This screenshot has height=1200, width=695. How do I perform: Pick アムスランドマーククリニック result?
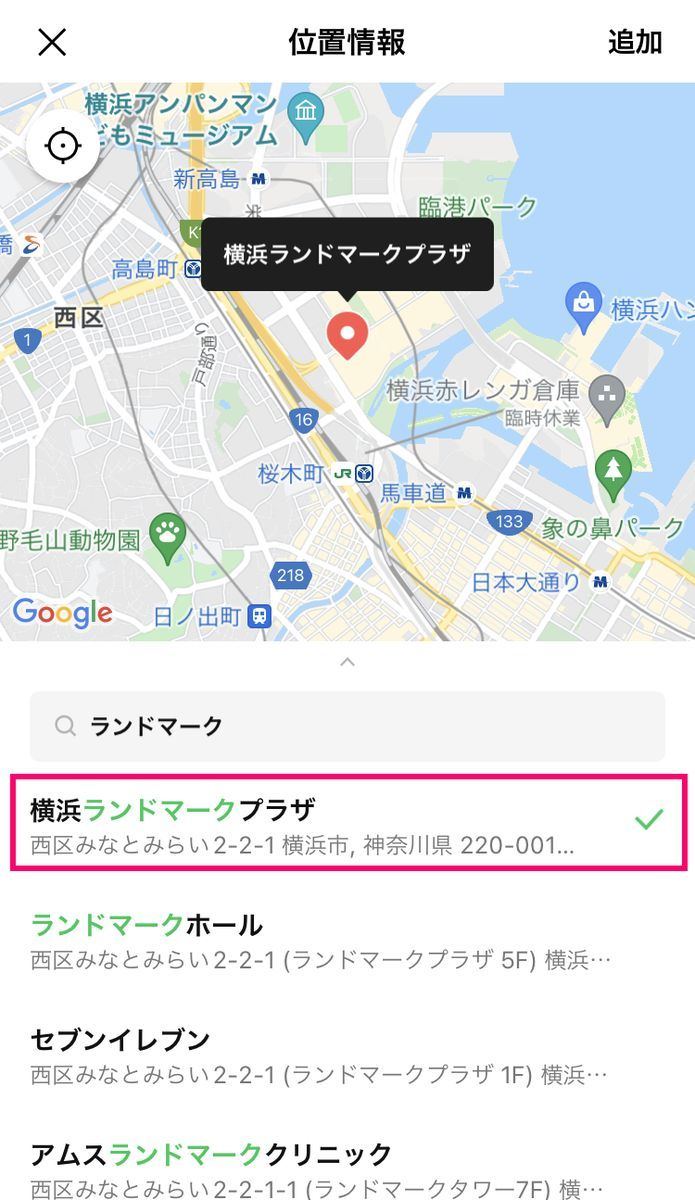(347, 1168)
